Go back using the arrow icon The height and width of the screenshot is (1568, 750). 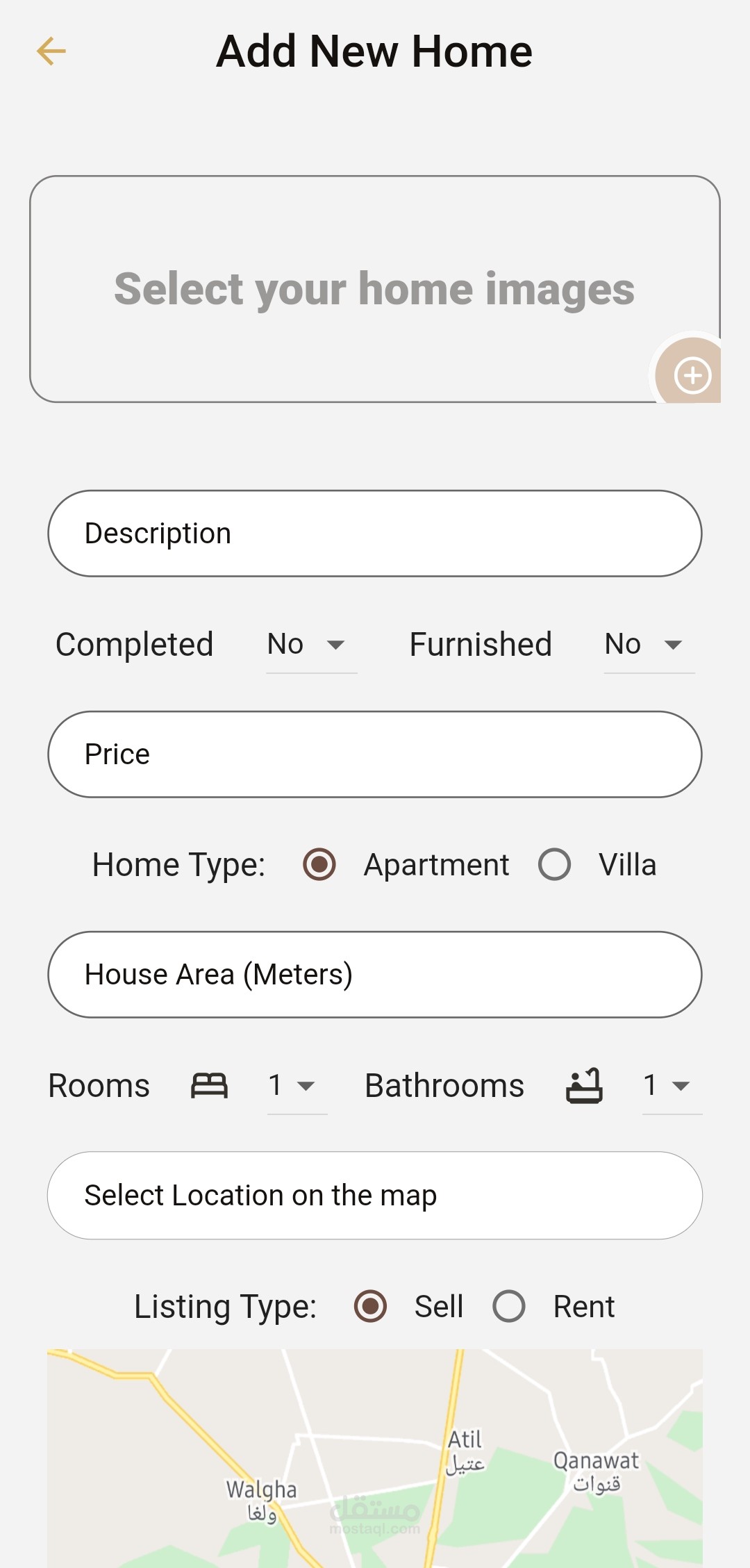tap(51, 51)
